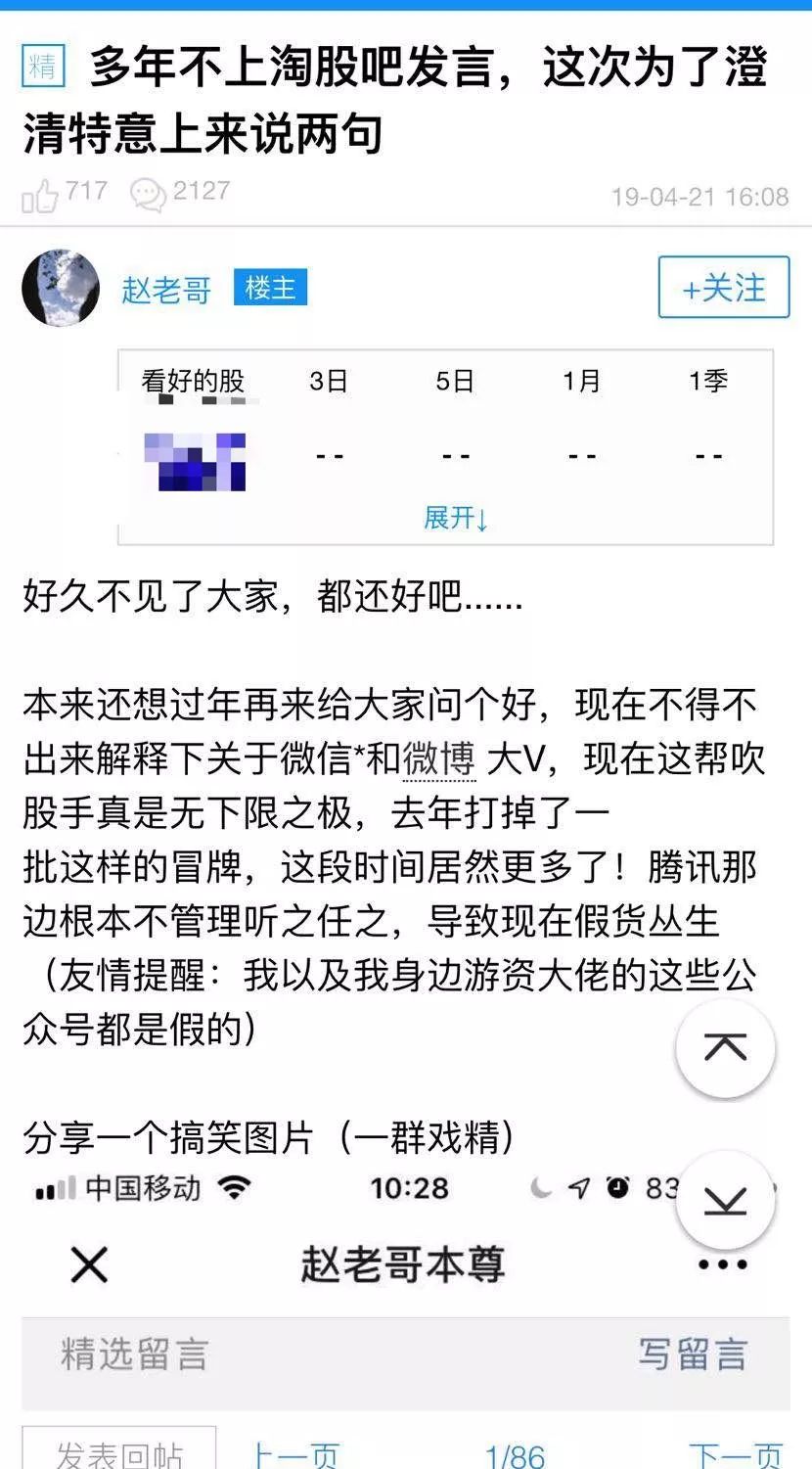Toggle the 1季 column in the stock table
This screenshot has height=1469, width=812.
[707, 382]
